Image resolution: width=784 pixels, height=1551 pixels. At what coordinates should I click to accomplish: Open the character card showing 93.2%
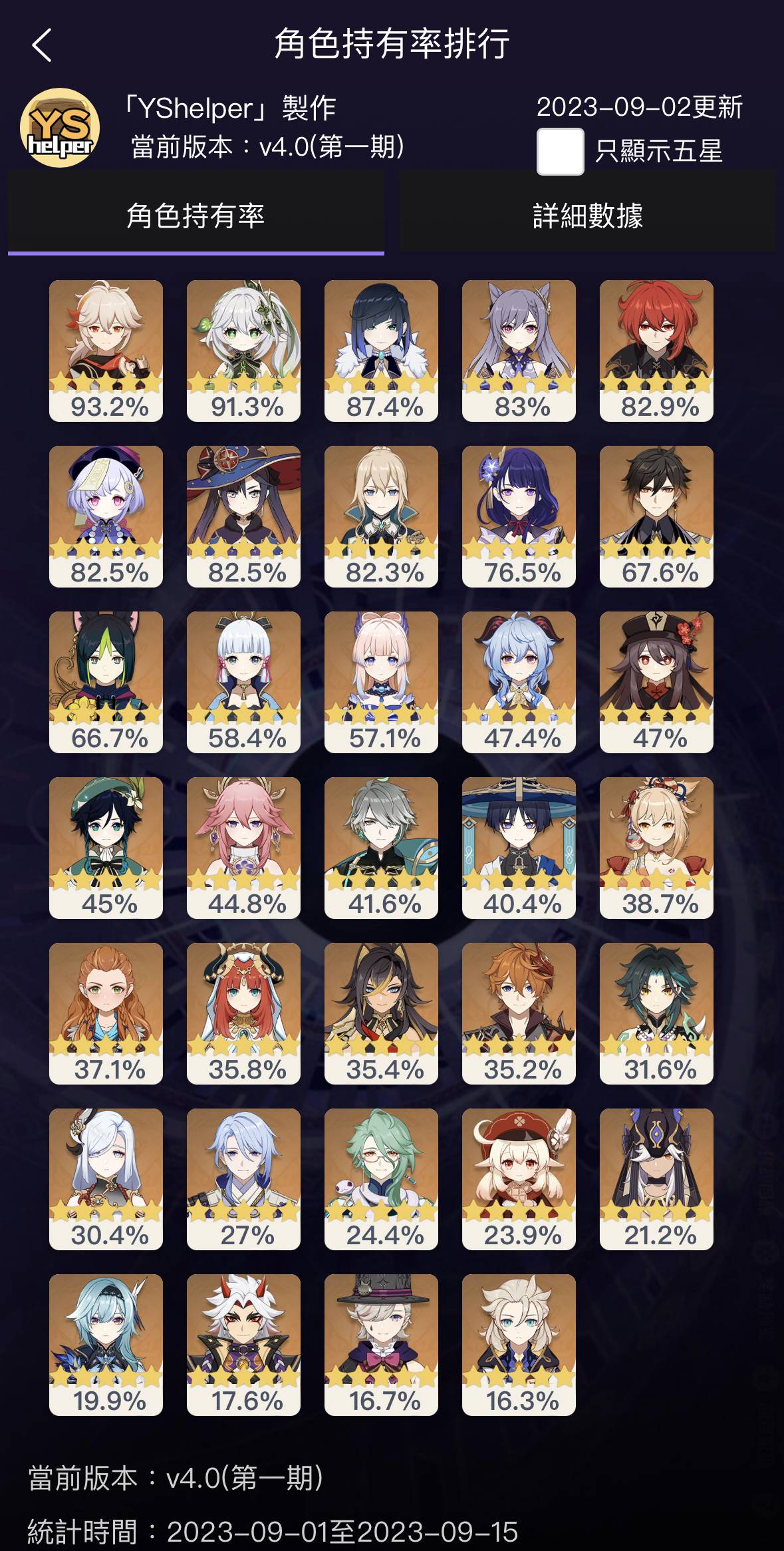click(106, 350)
